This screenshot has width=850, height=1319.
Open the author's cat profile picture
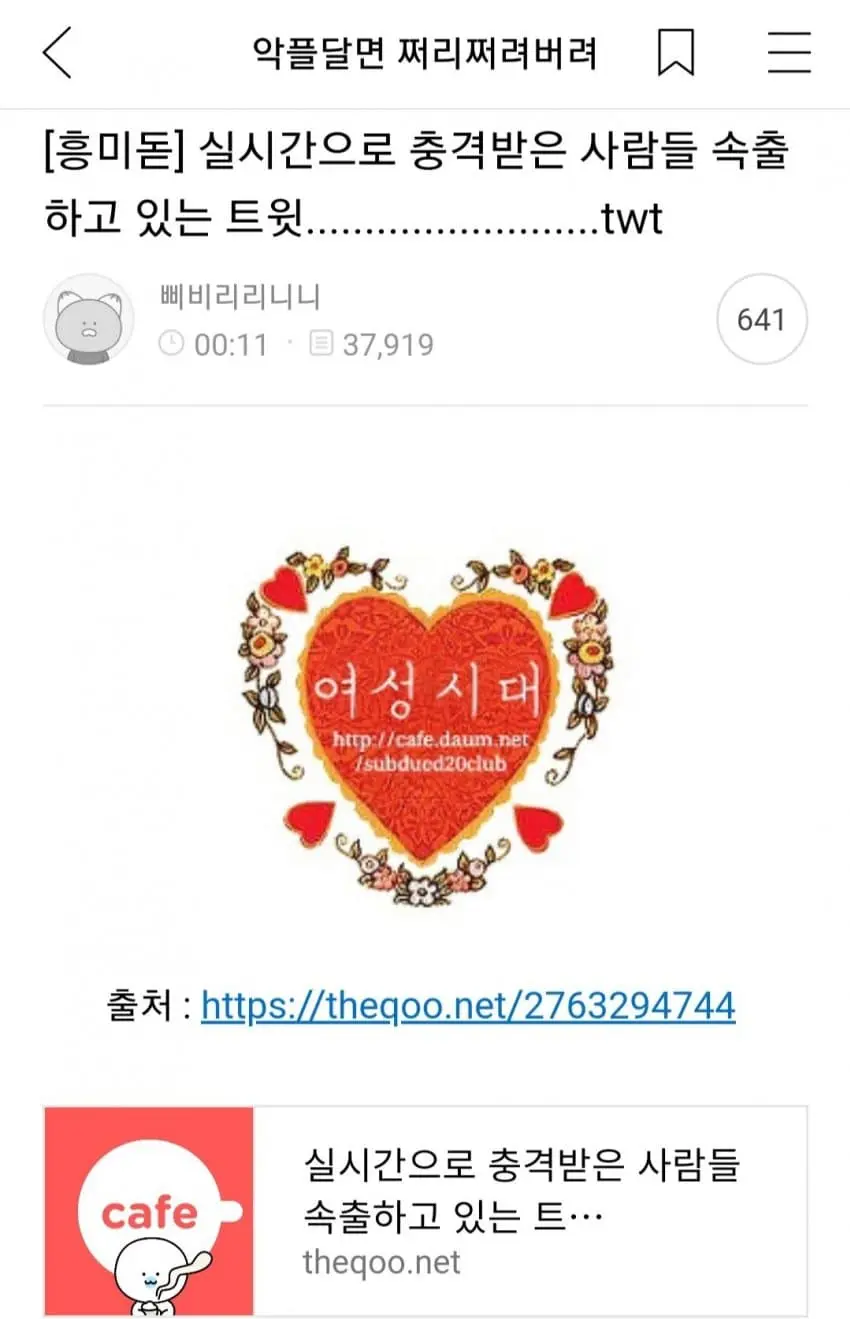pyautogui.click(x=88, y=320)
